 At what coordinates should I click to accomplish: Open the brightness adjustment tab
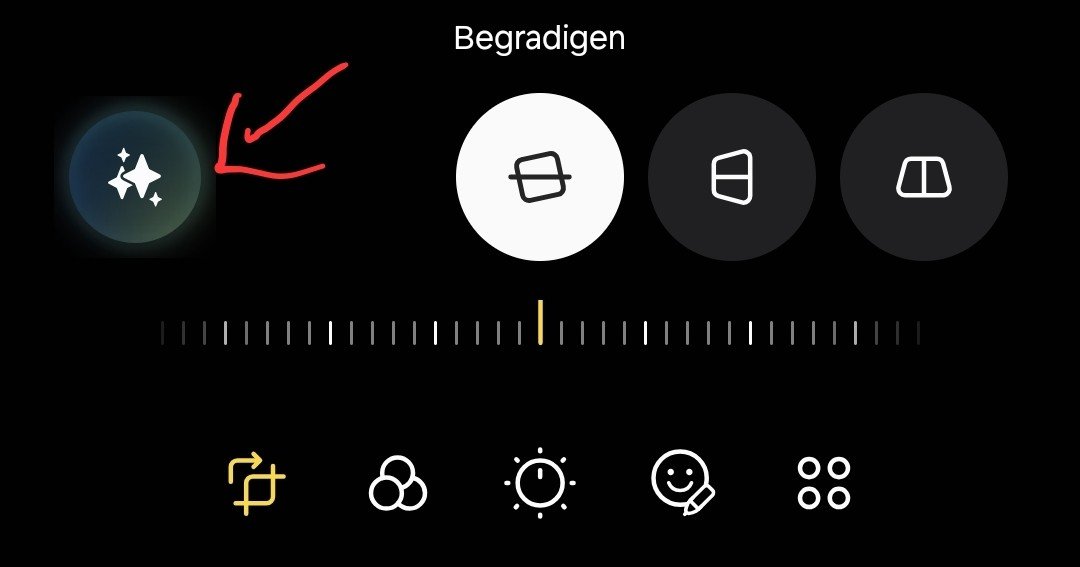540,484
